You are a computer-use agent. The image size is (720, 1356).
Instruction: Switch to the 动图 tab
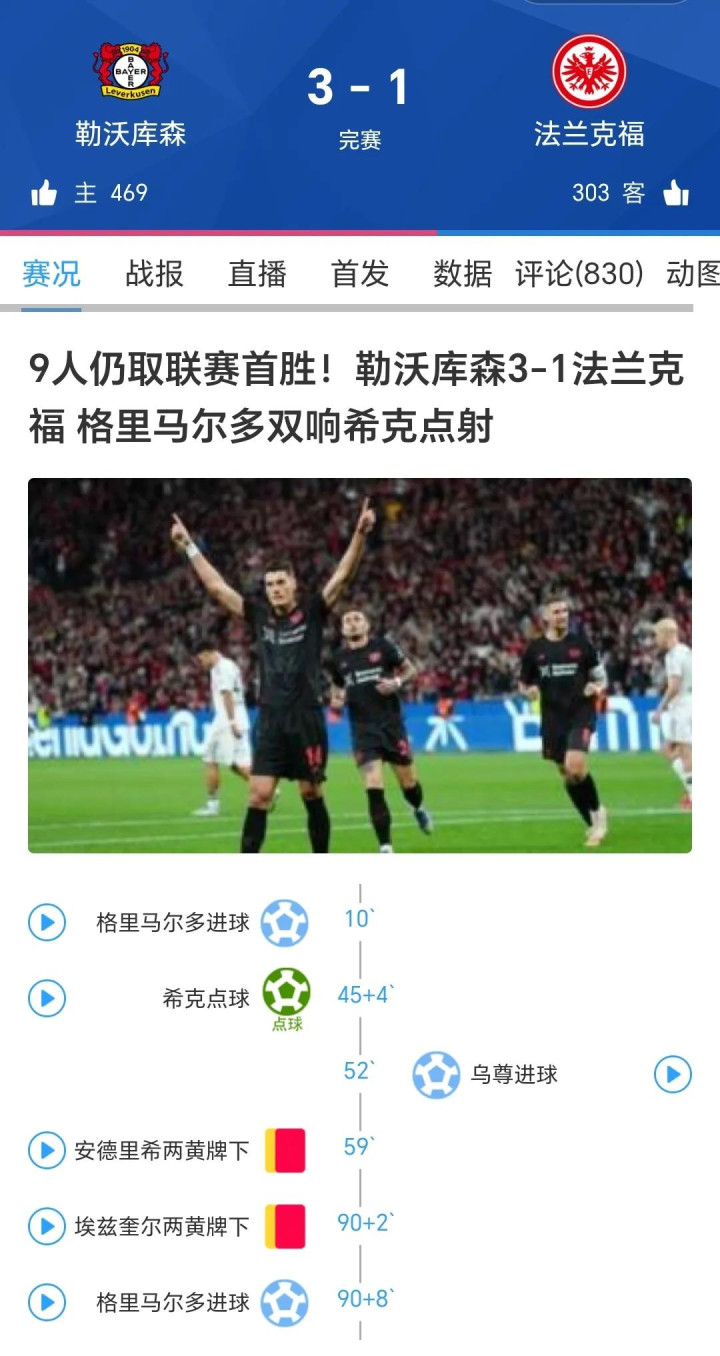[x=693, y=274]
